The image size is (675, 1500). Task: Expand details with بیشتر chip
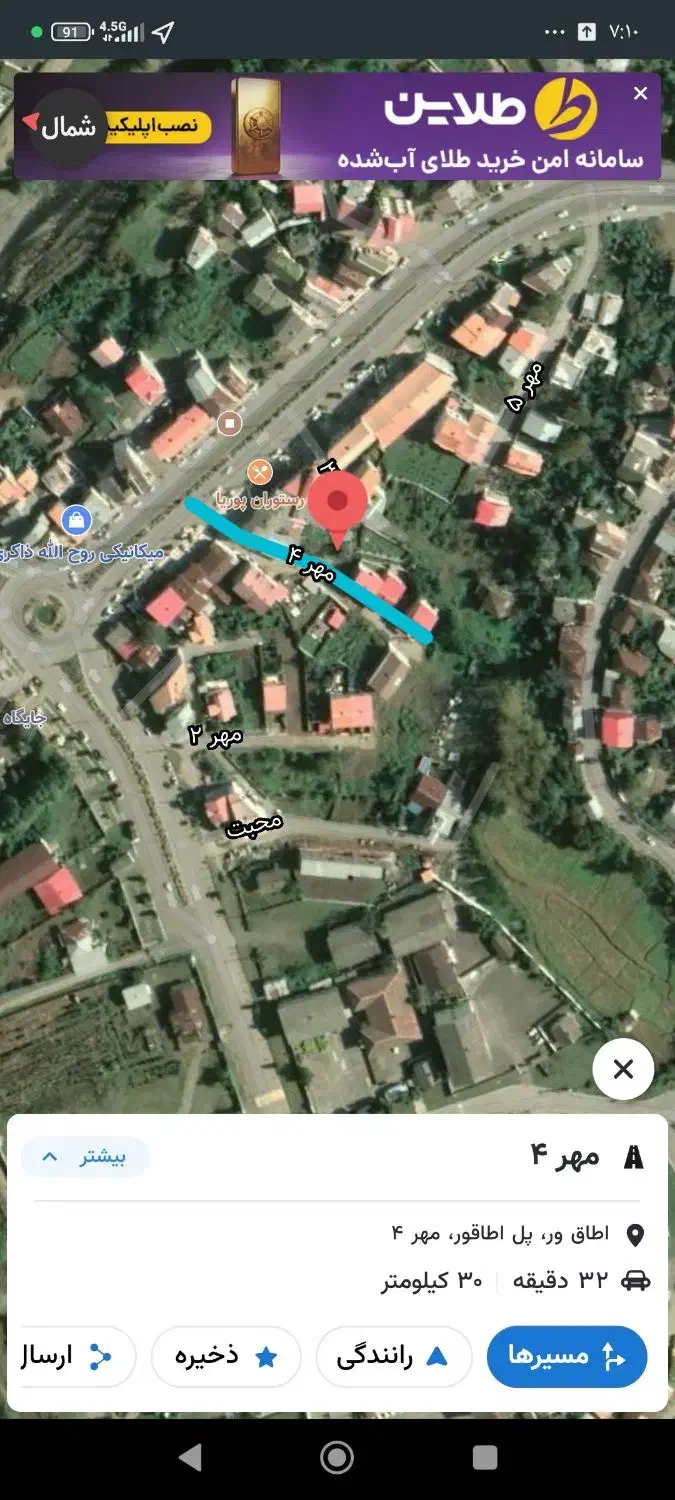85,1157
